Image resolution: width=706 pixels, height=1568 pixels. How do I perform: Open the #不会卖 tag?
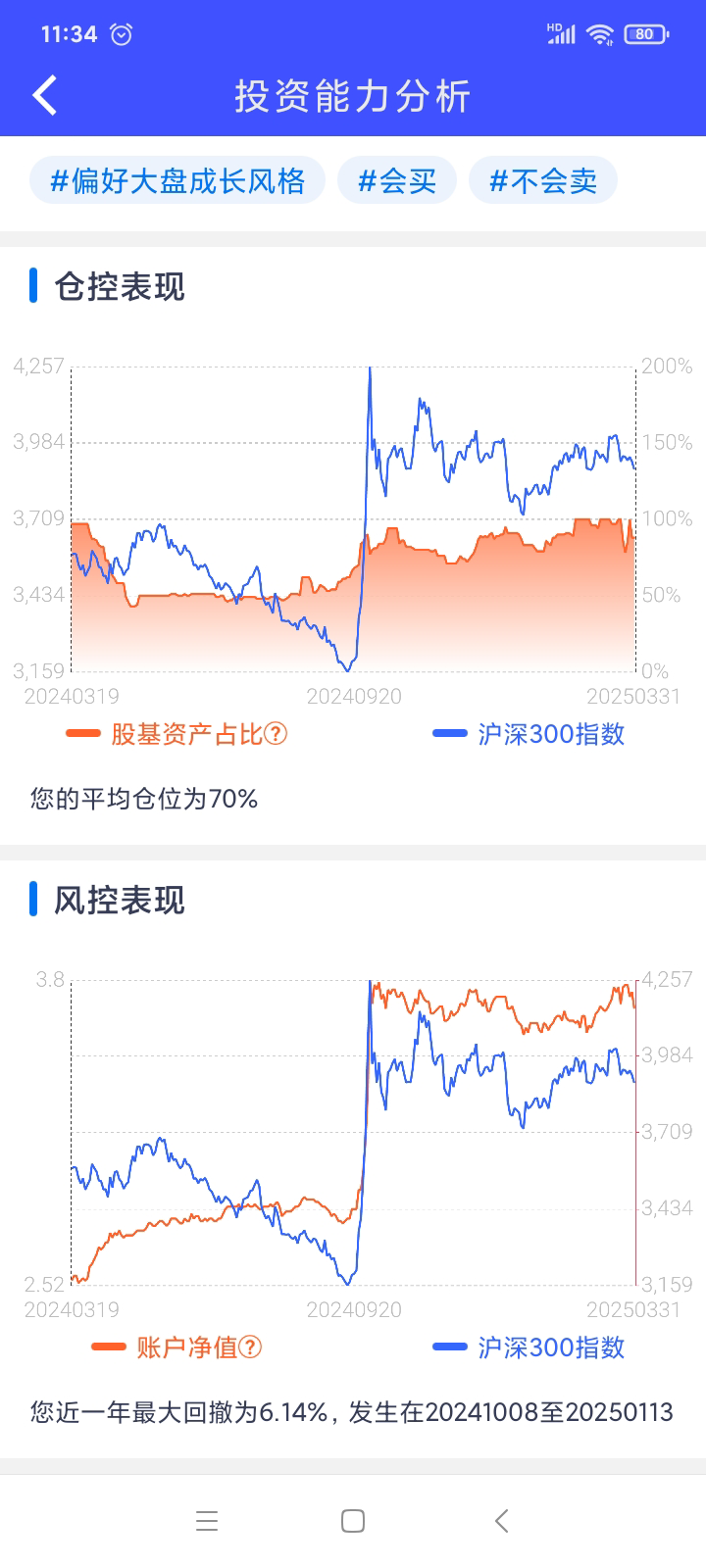coord(543,181)
